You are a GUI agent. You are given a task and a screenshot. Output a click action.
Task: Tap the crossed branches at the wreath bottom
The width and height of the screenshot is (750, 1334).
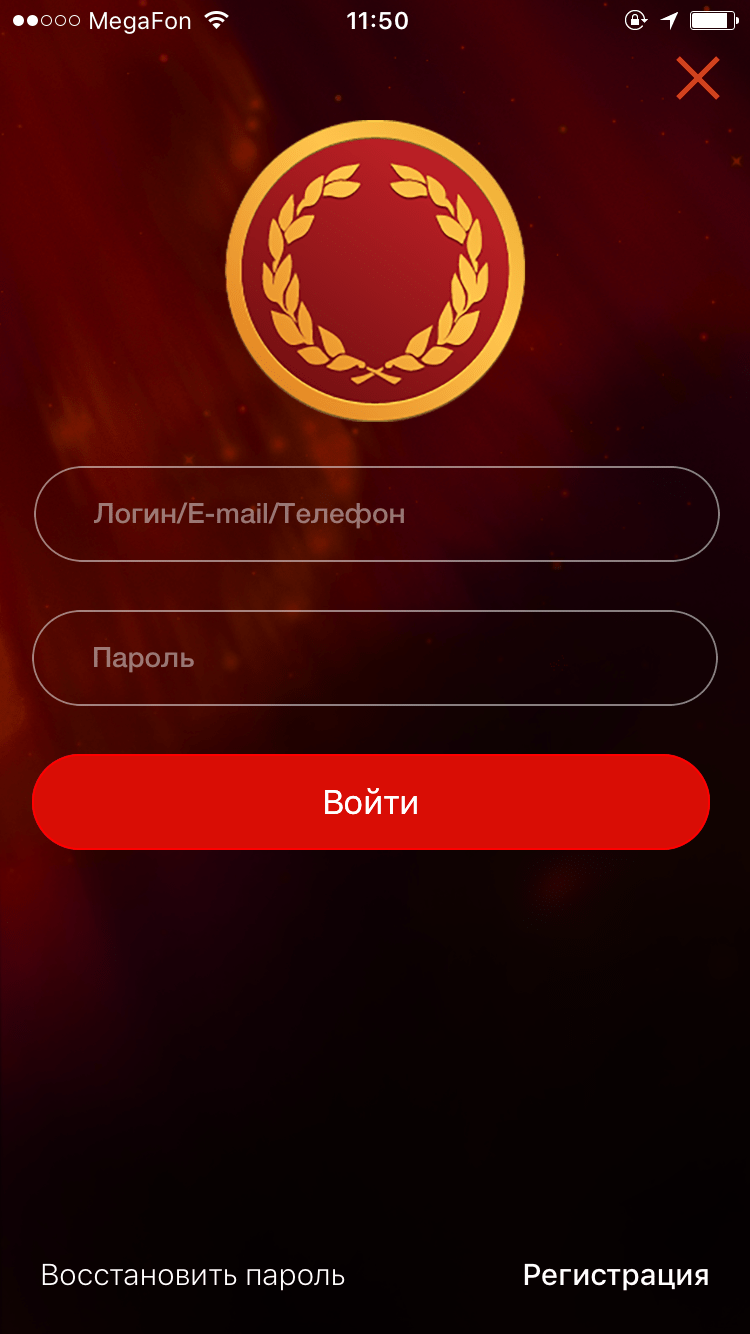pos(375,372)
